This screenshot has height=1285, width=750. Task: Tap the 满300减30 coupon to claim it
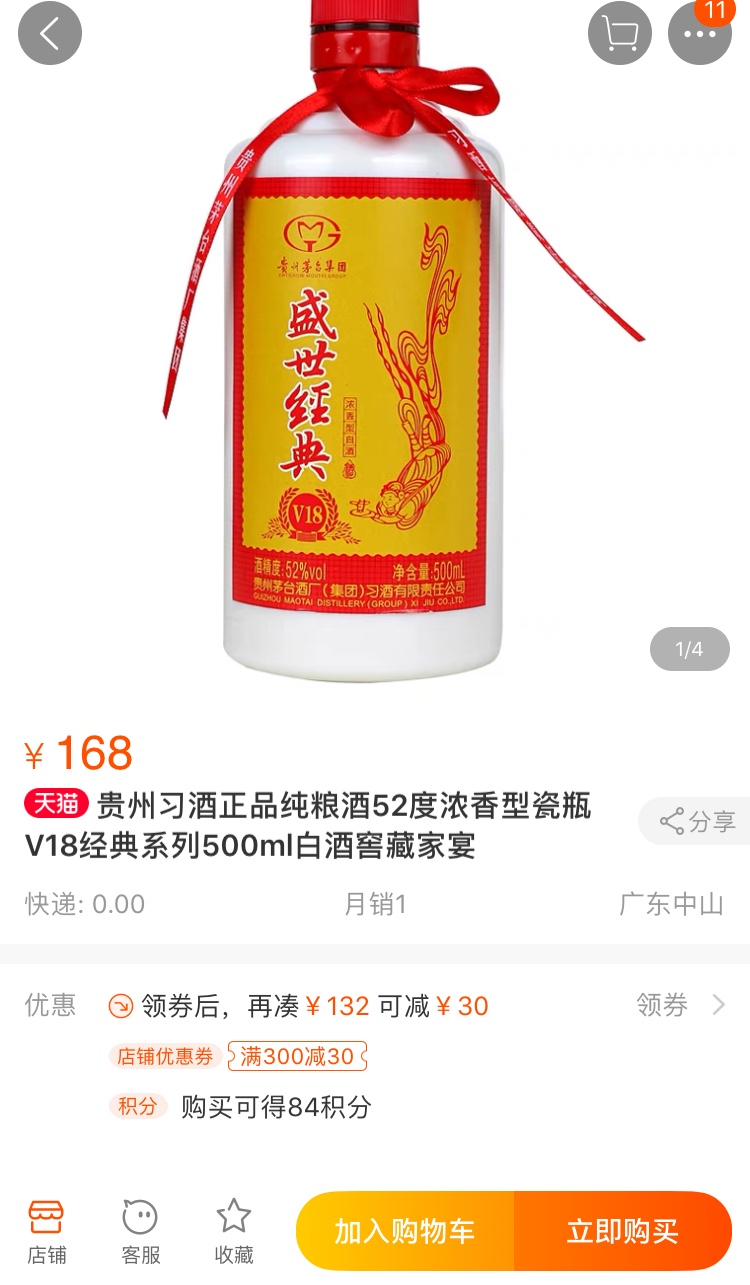point(297,1057)
